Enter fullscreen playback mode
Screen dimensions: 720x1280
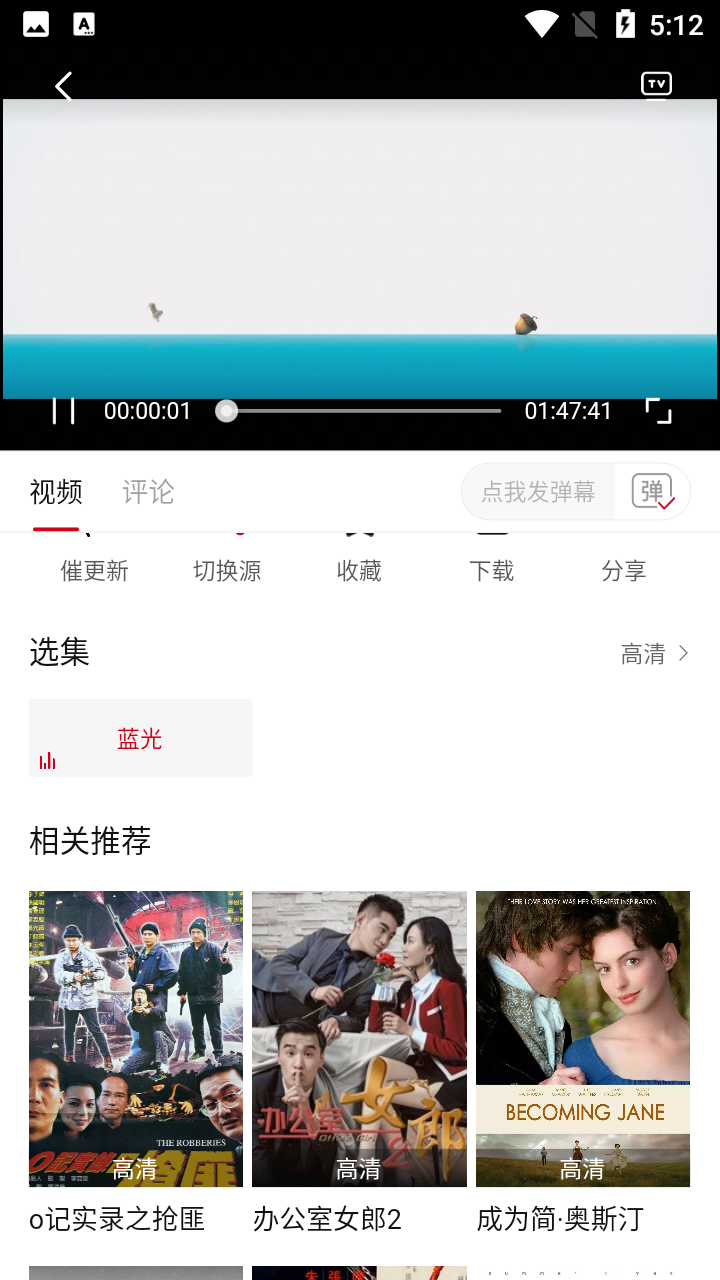tap(657, 410)
